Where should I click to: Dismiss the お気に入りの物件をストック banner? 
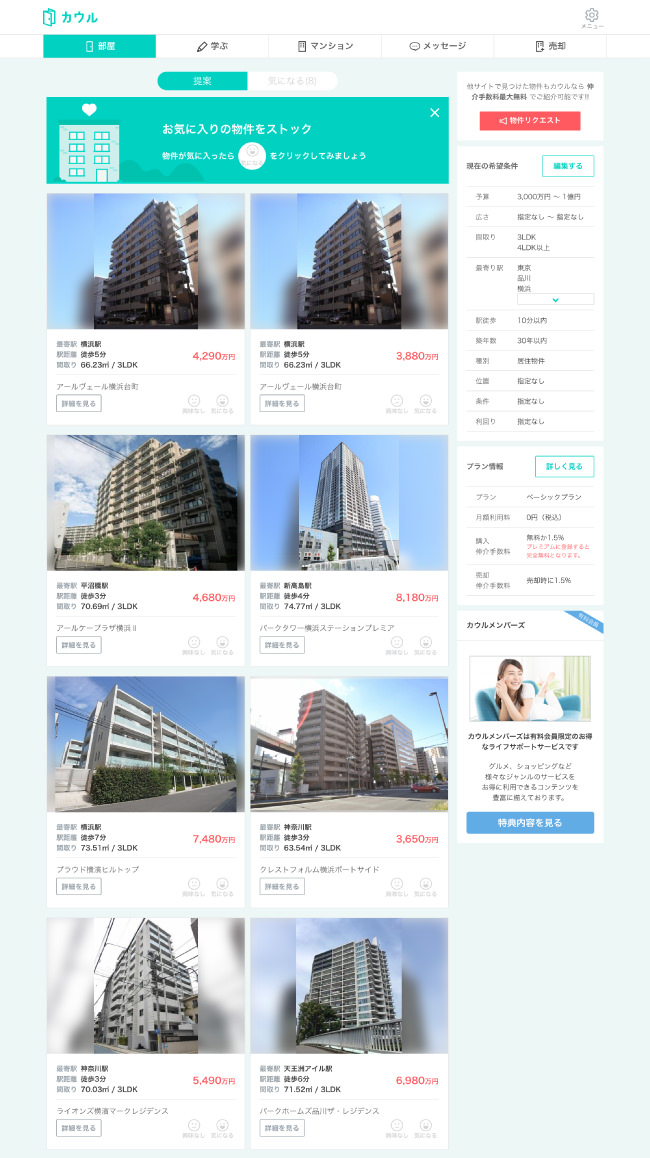434,113
